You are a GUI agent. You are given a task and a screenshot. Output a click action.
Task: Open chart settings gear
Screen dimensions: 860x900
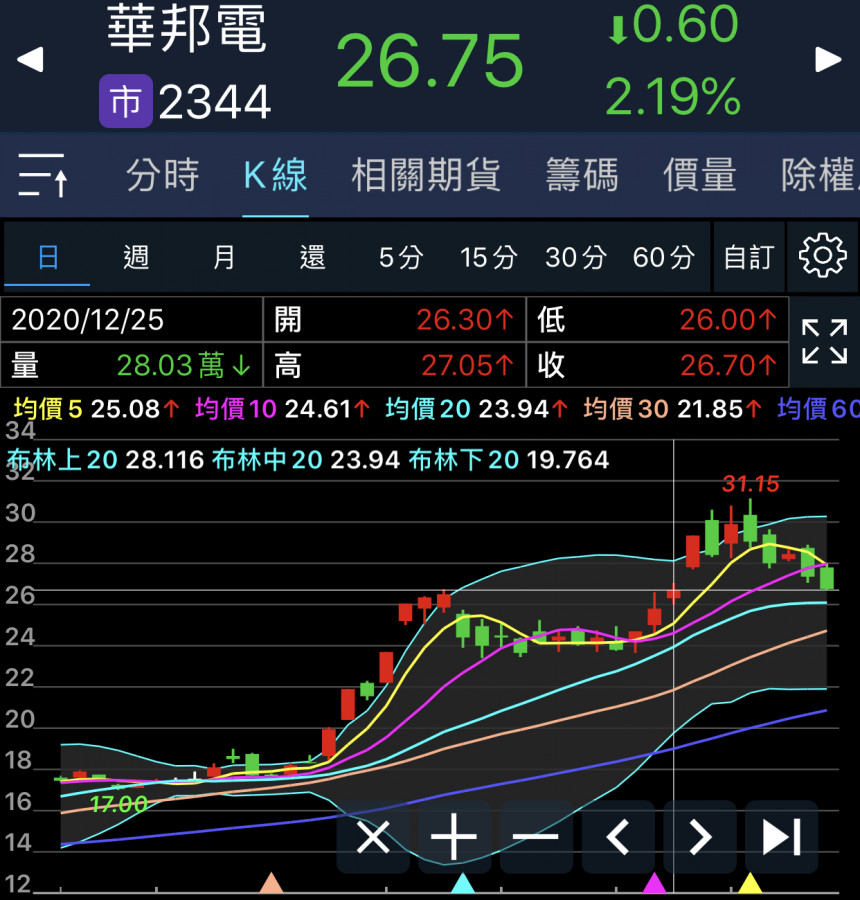(x=823, y=256)
